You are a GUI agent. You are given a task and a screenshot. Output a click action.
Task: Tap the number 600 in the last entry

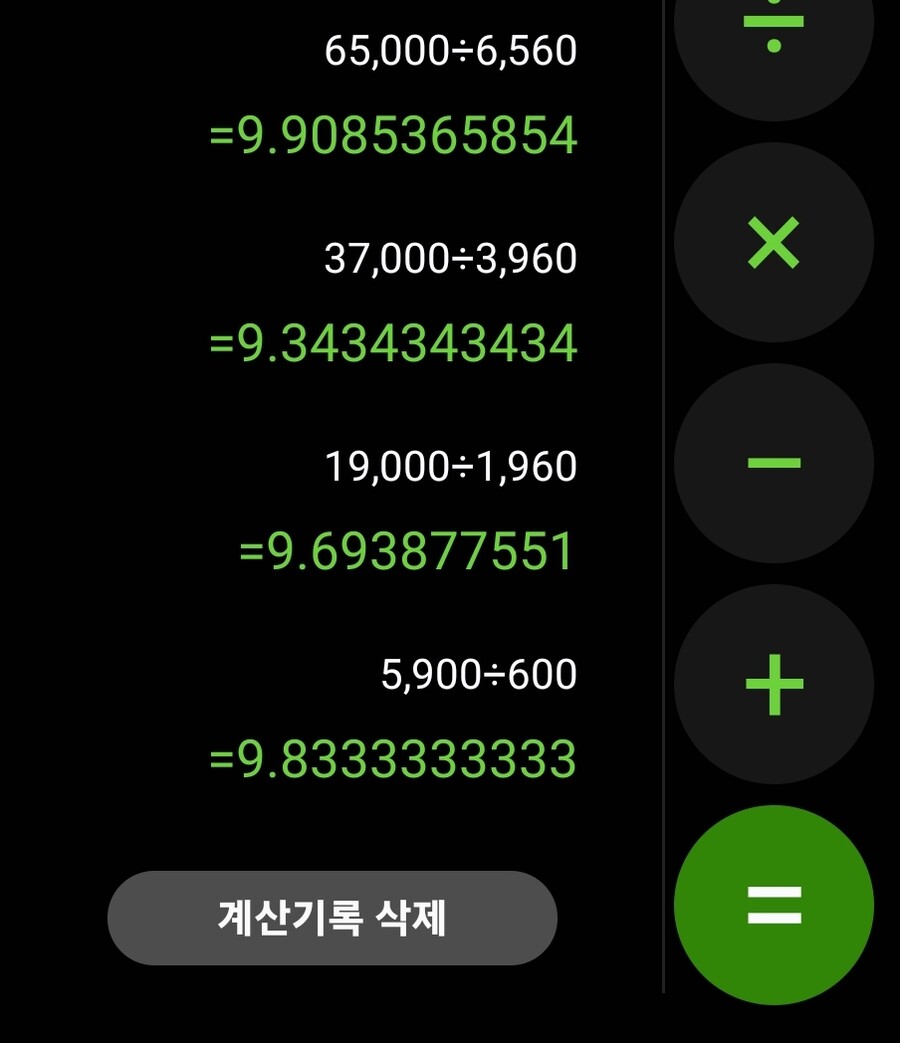point(541,674)
